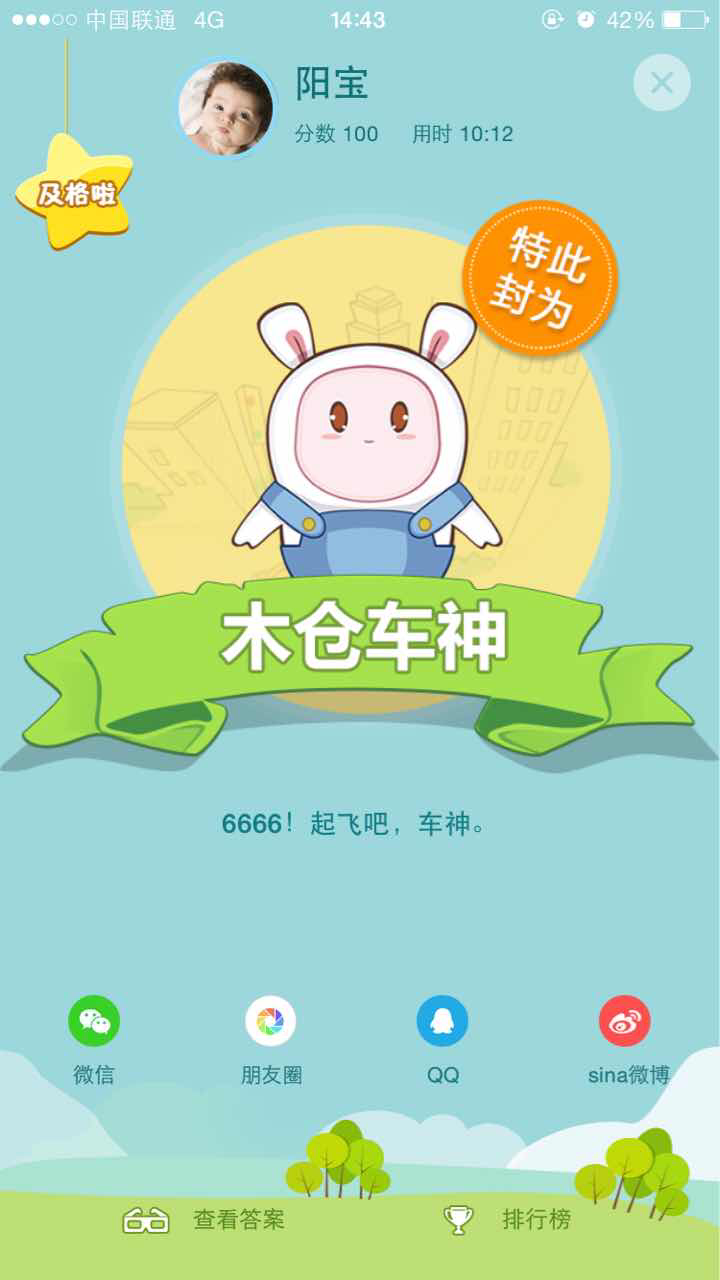Share to WeChat Moments (朋友圈)
Screen dimensions: 720x1280
tap(271, 1022)
